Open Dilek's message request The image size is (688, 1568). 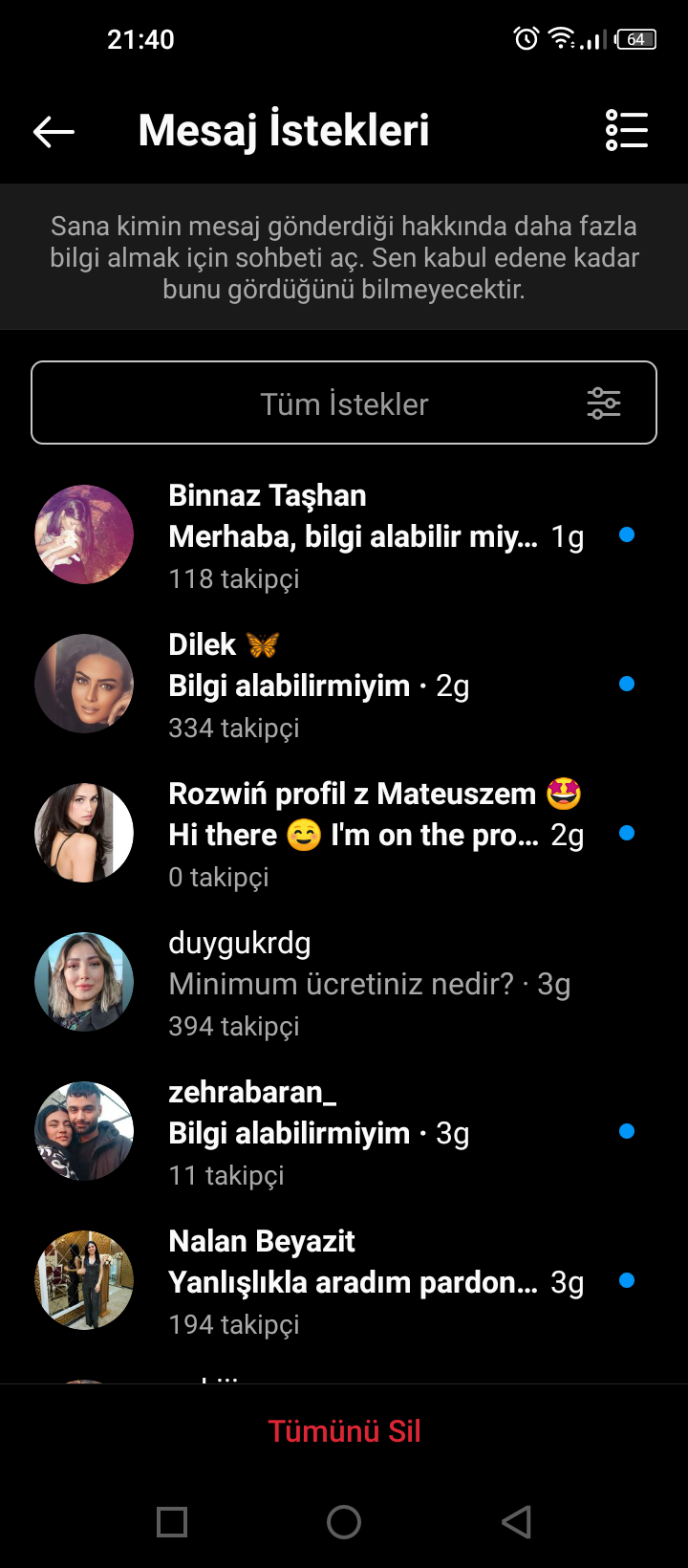344,685
